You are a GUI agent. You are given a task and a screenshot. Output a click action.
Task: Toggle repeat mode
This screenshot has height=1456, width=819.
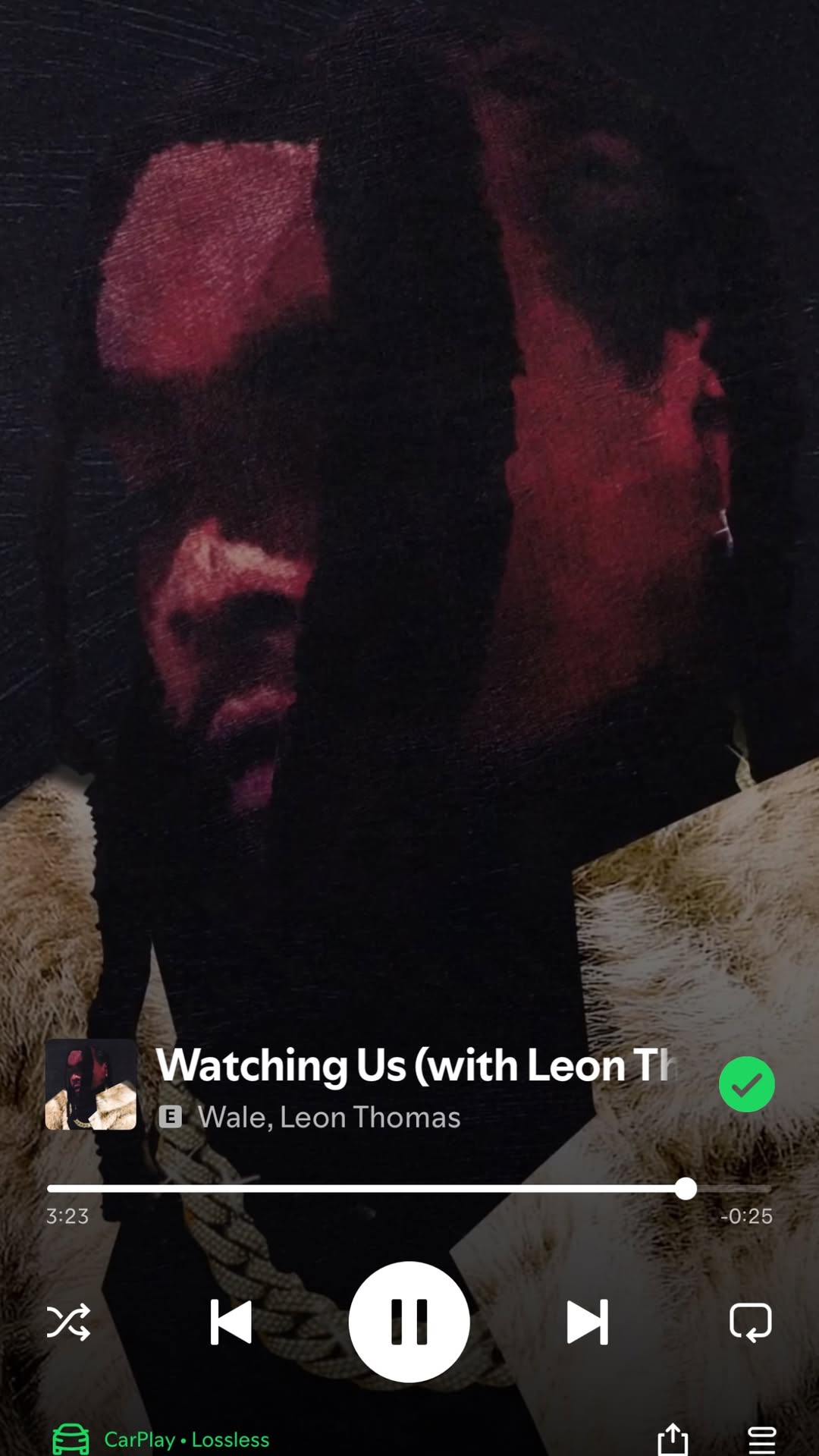tap(750, 1322)
